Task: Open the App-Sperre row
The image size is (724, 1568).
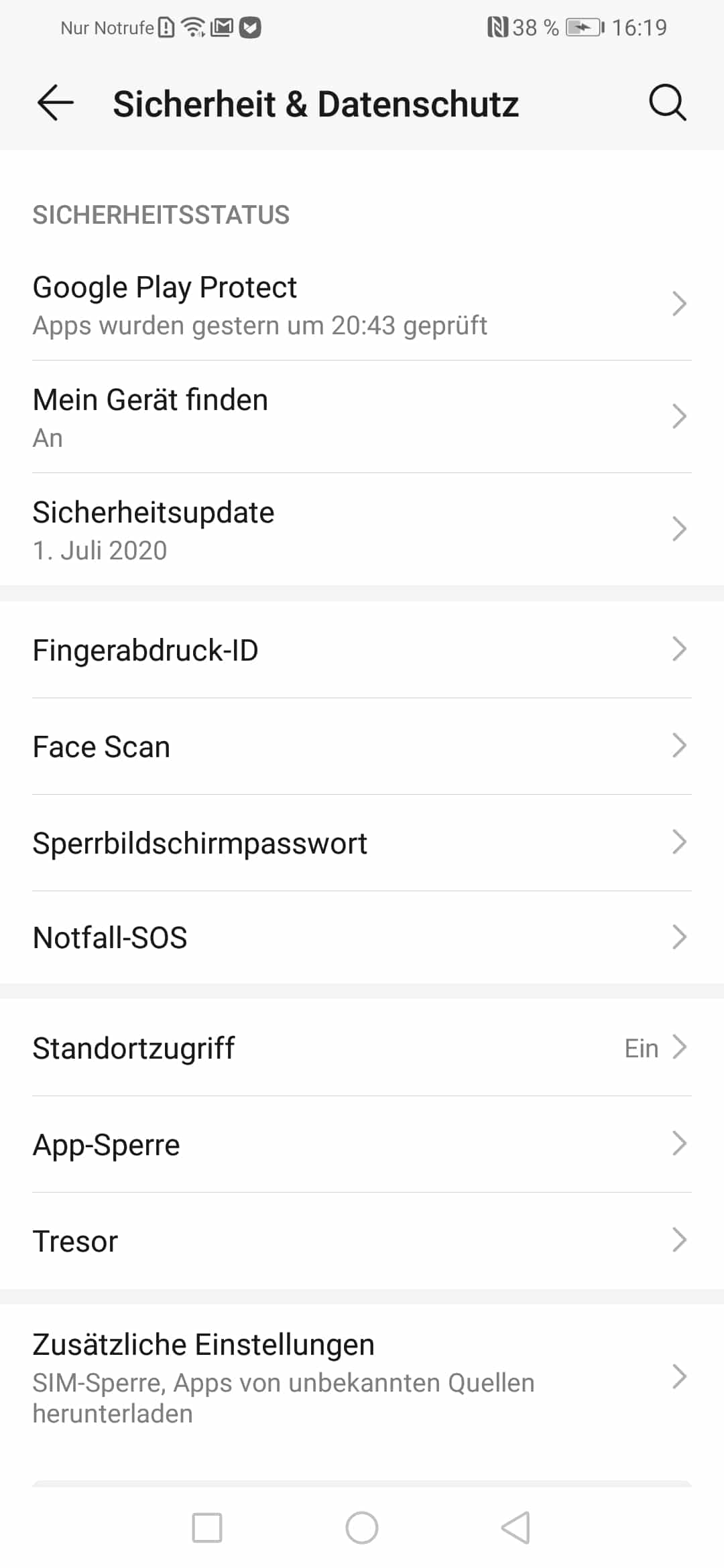Action: (x=362, y=1145)
